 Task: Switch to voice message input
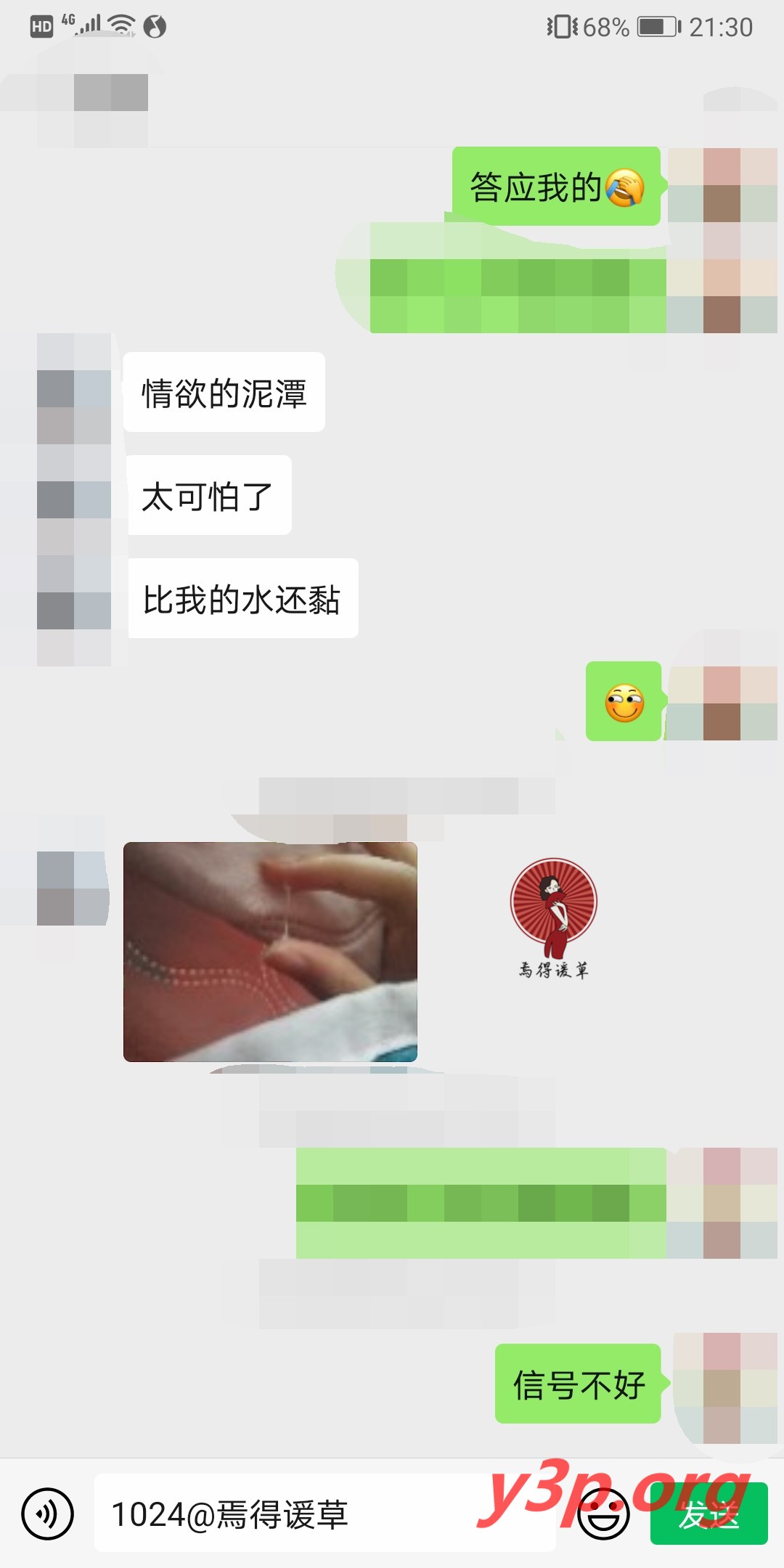[47, 1514]
